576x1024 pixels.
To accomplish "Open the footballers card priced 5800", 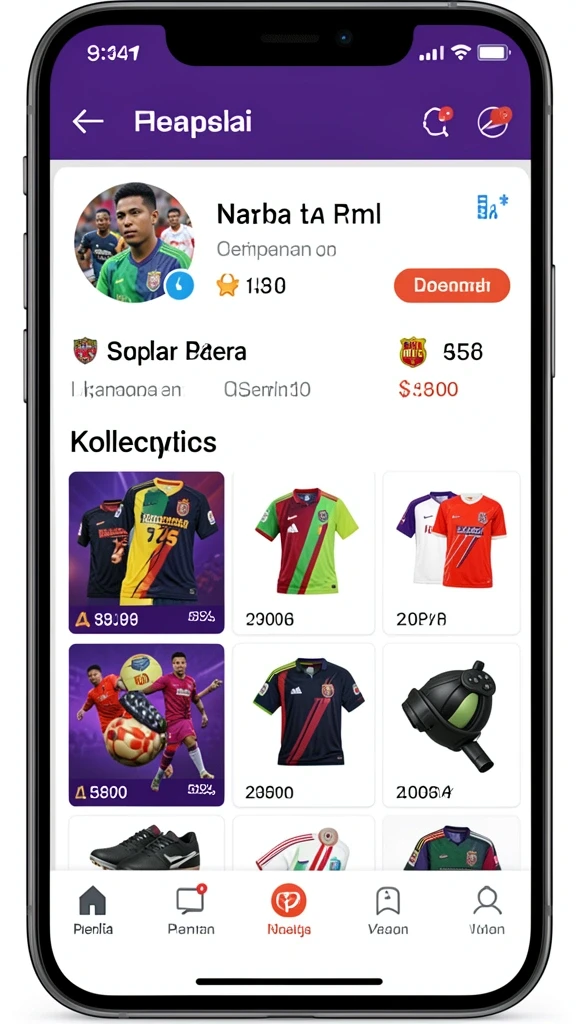I will click(146, 725).
